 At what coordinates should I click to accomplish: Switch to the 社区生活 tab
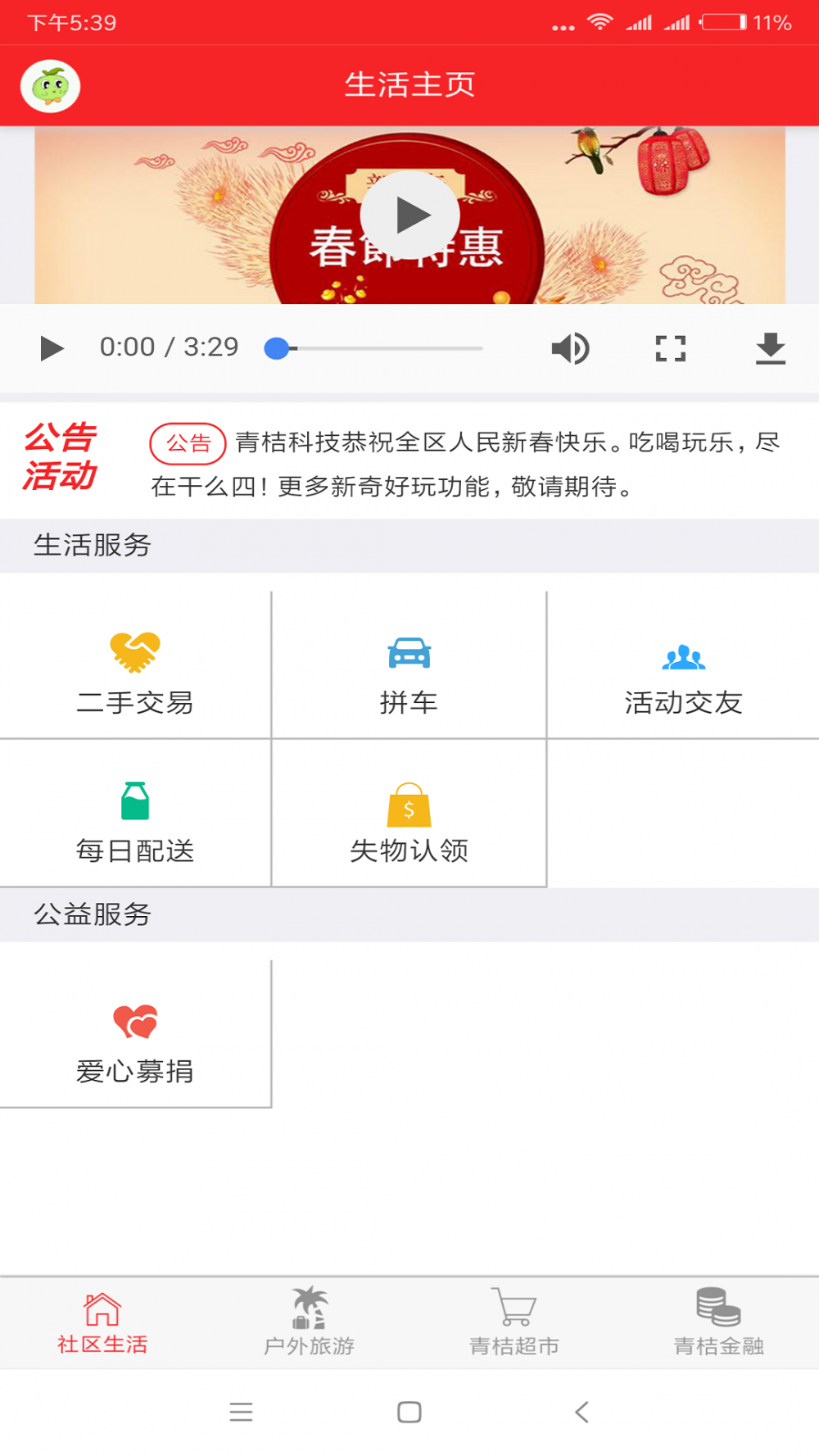102,1322
